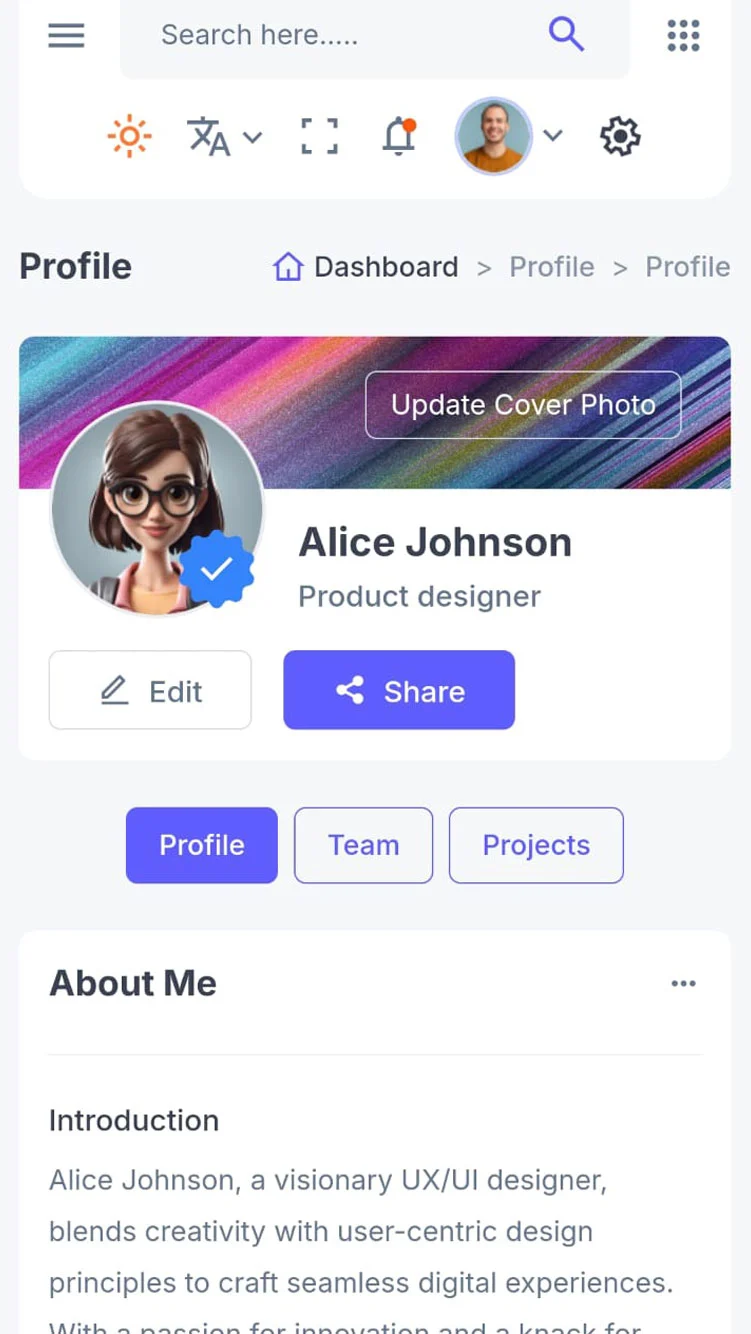751x1334 pixels.
Task: Open the hamburger drawer menu
Action: [66, 36]
